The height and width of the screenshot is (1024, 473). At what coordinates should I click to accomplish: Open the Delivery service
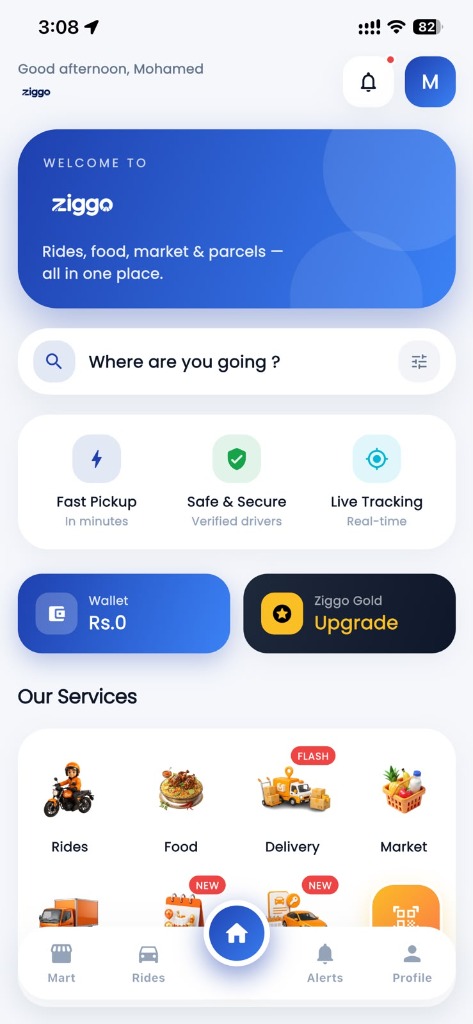[x=293, y=807]
